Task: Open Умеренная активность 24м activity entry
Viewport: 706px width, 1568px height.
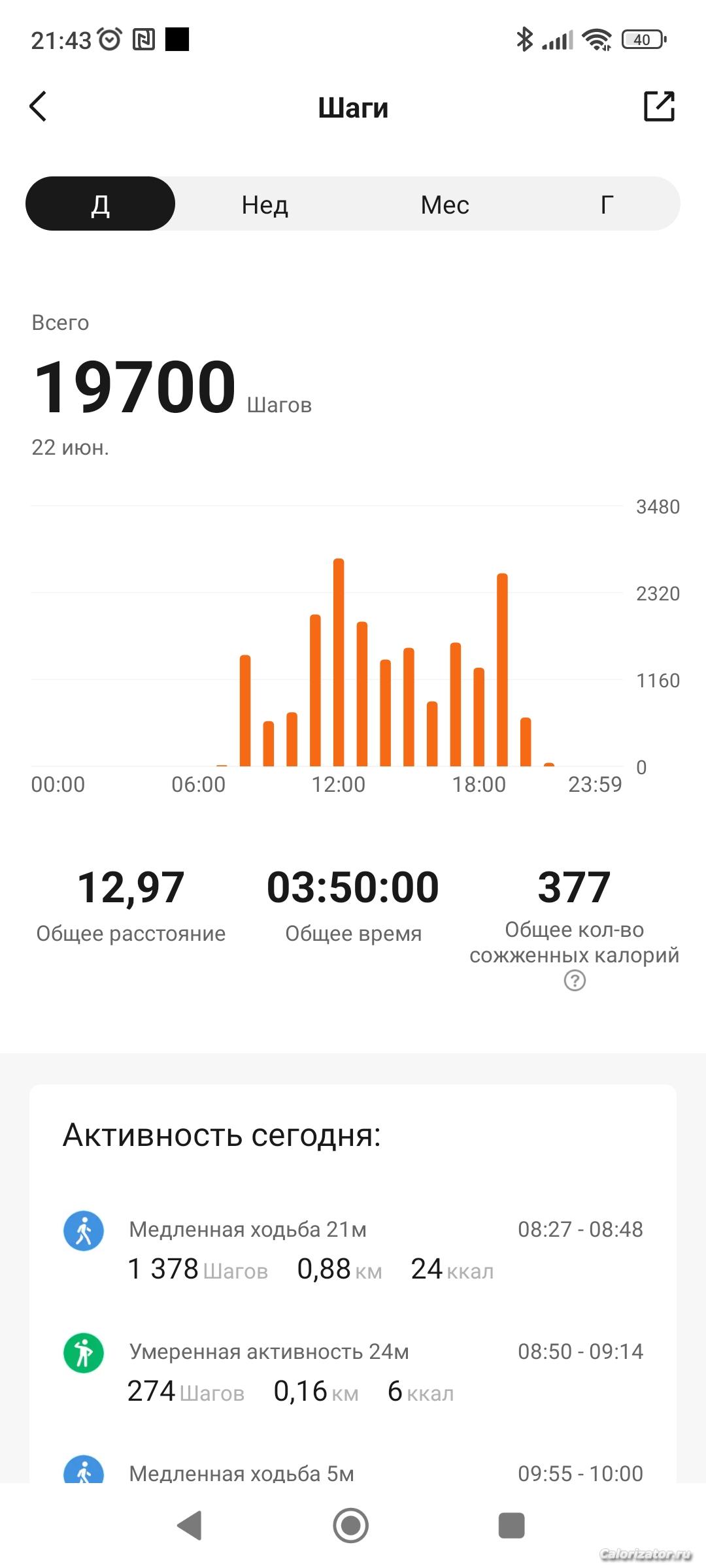Action: tap(353, 1371)
